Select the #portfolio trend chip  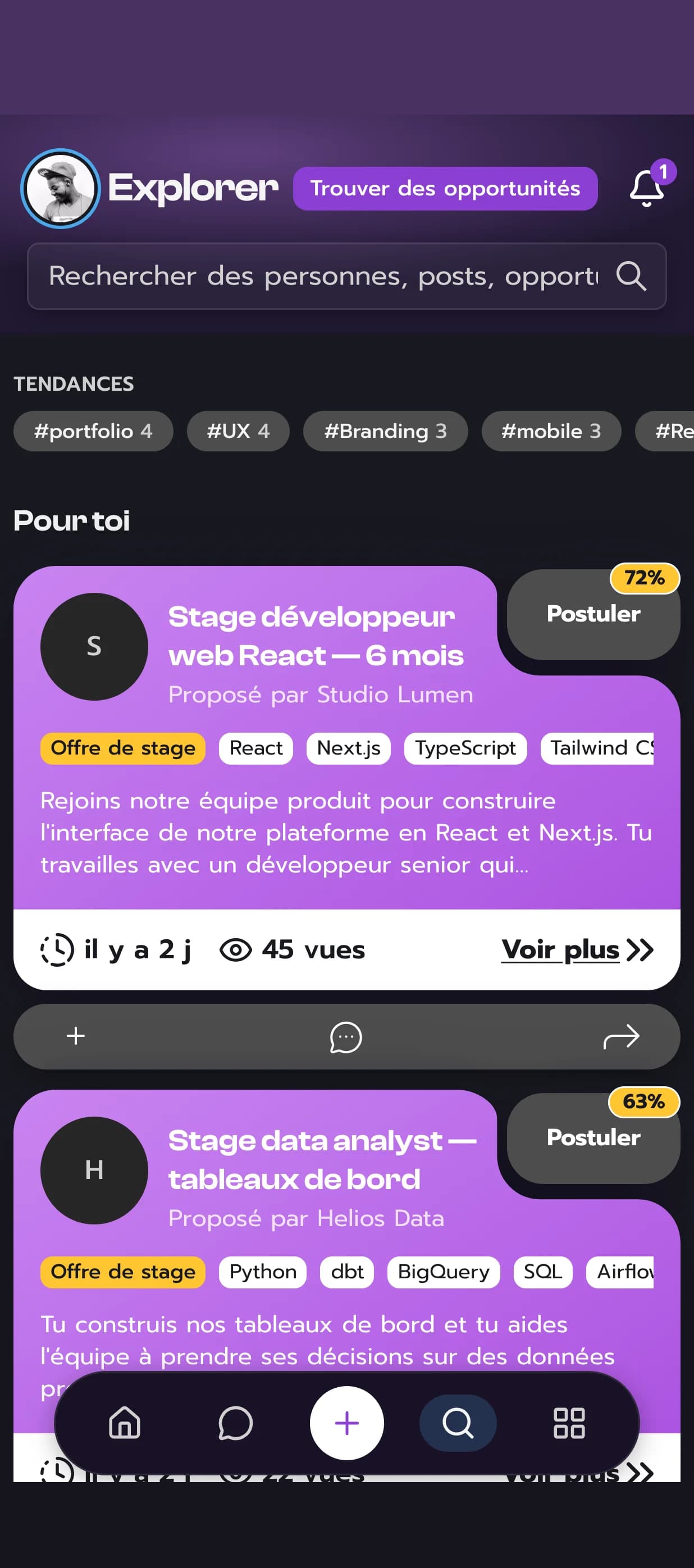click(x=93, y=431)
